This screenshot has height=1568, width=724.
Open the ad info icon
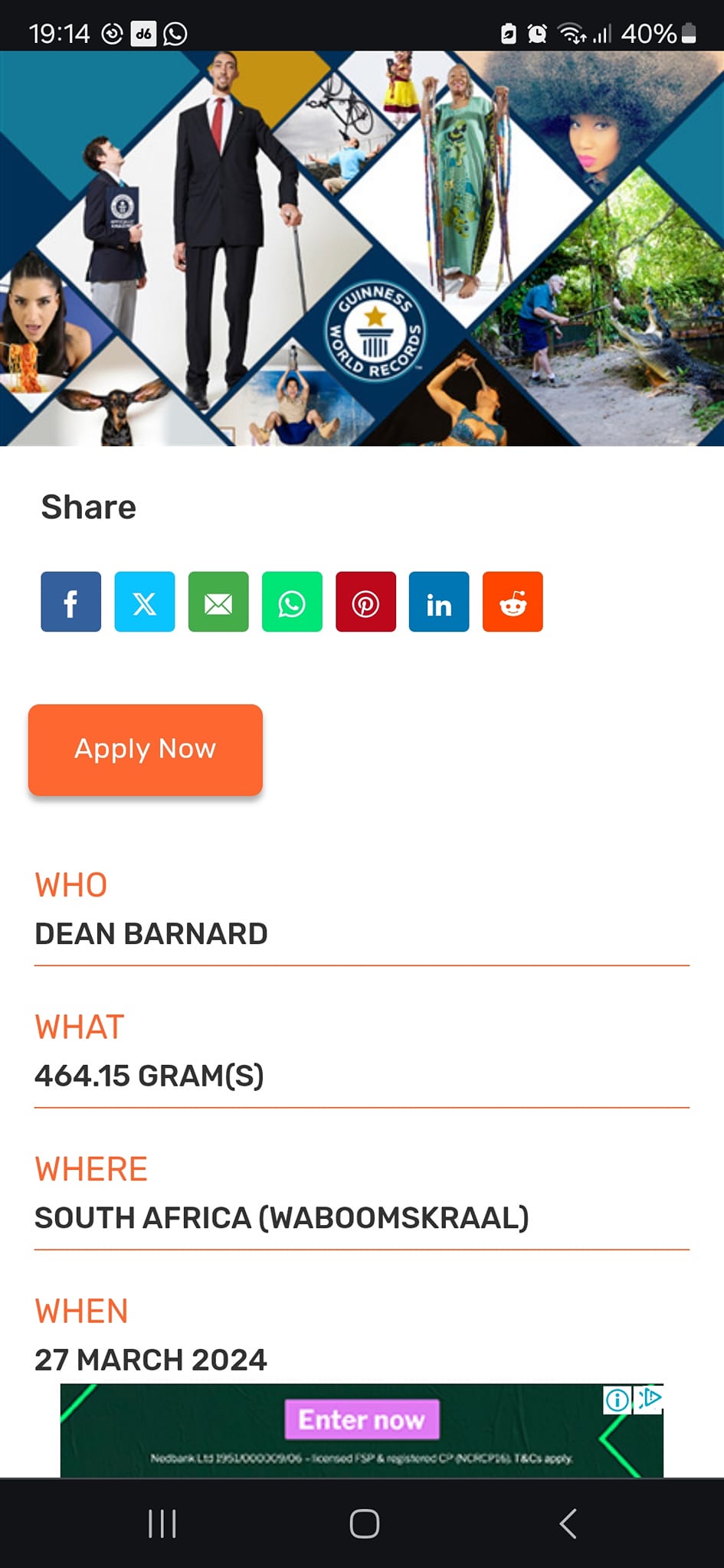[x=618, y=1400]
